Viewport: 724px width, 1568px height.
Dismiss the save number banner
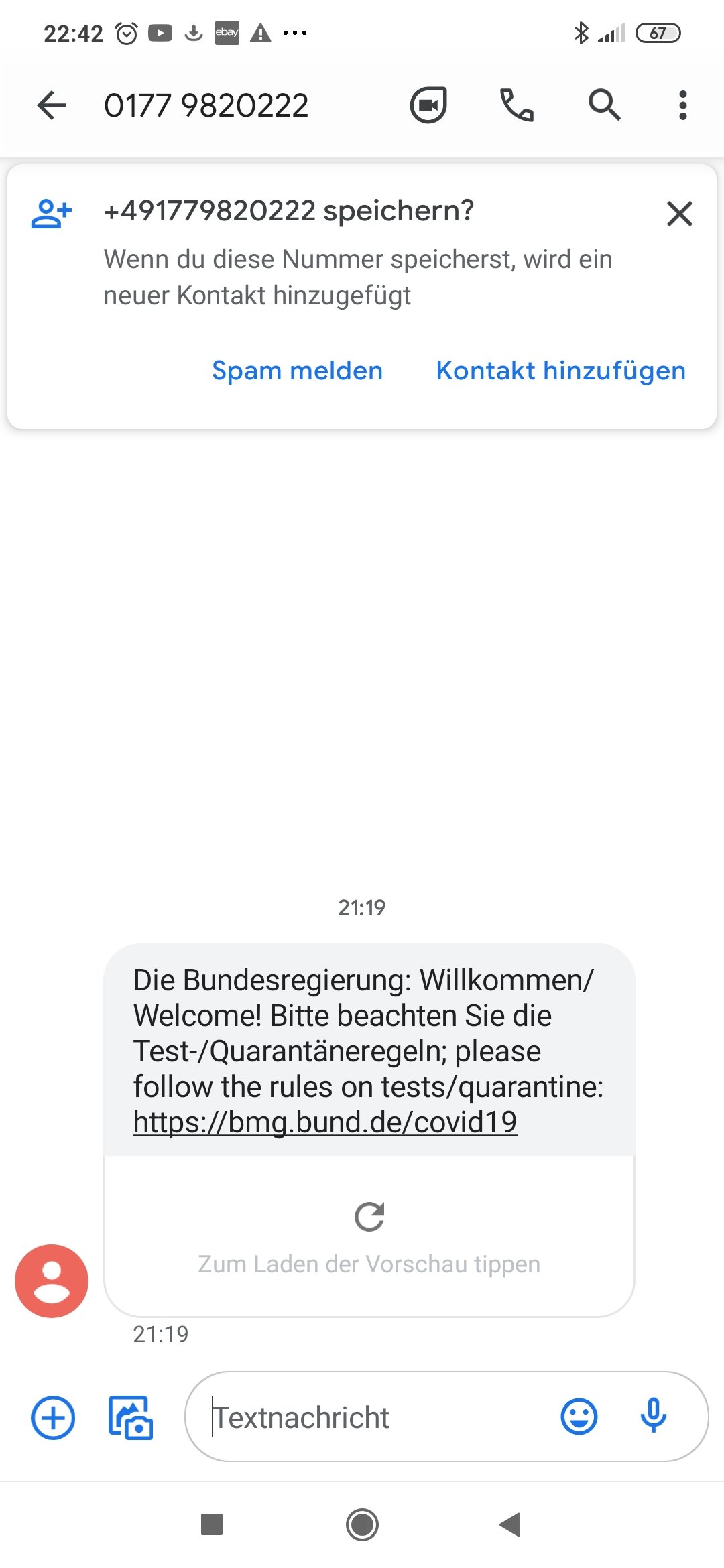tap(680, 214)
